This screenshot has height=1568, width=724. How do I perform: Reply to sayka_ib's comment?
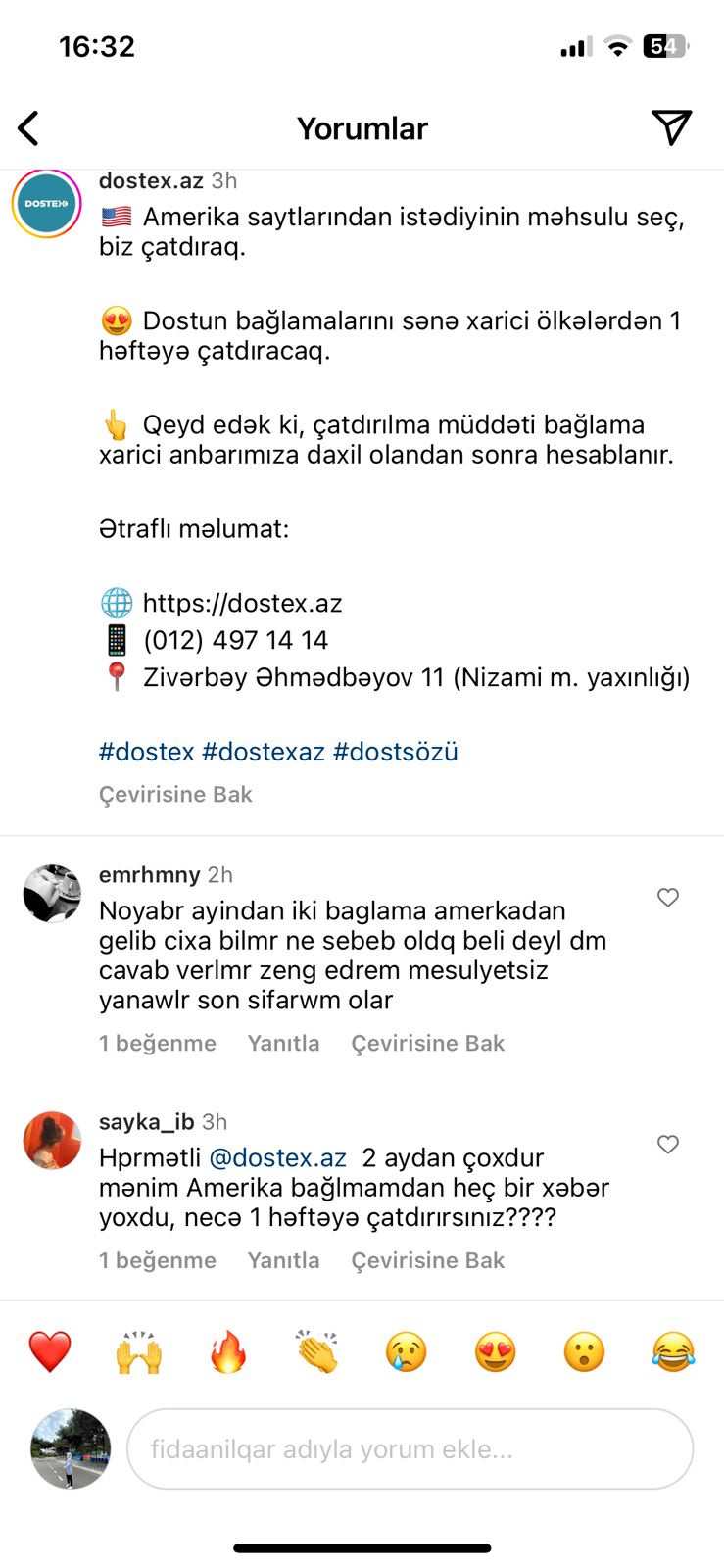click(x=283, y=1260)
